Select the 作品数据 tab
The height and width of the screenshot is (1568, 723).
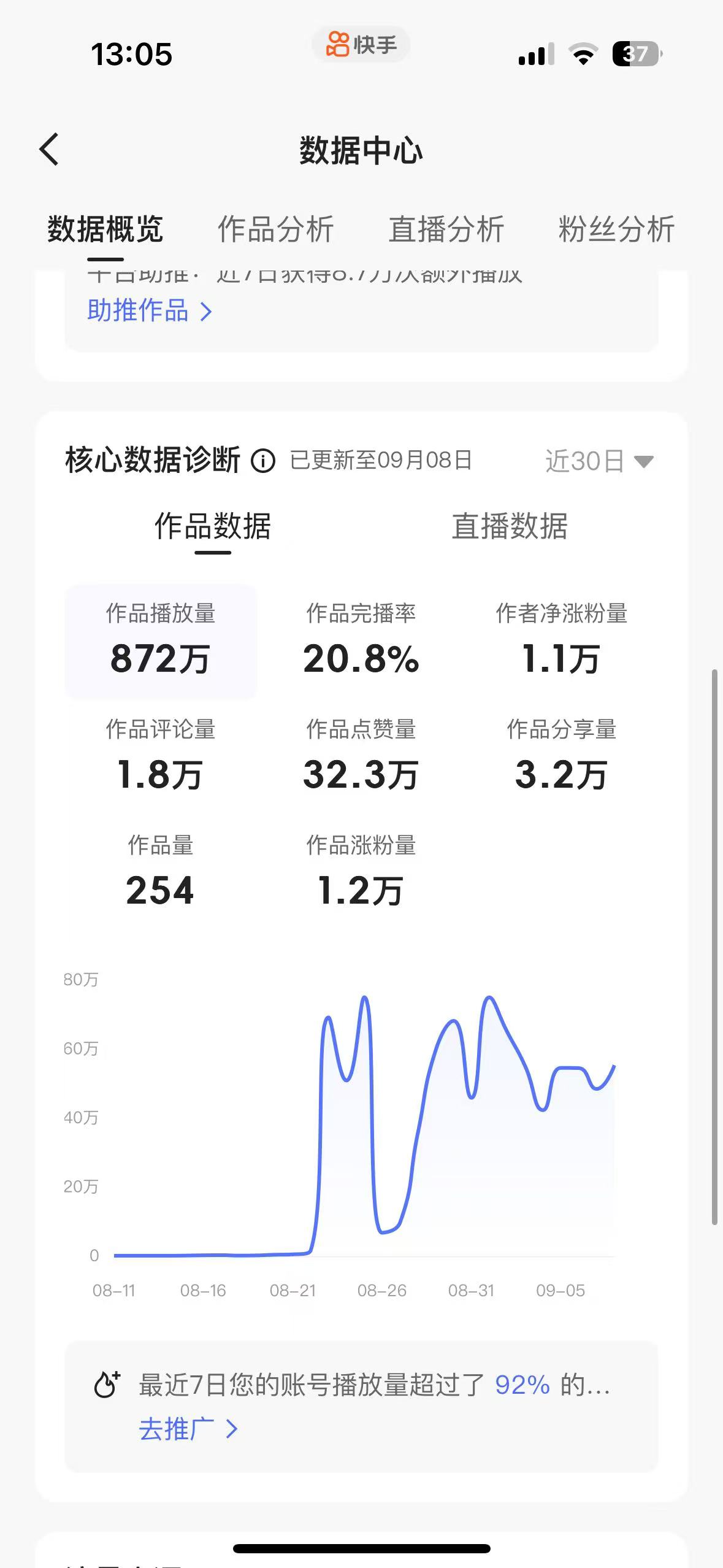[x=213, y=526]
